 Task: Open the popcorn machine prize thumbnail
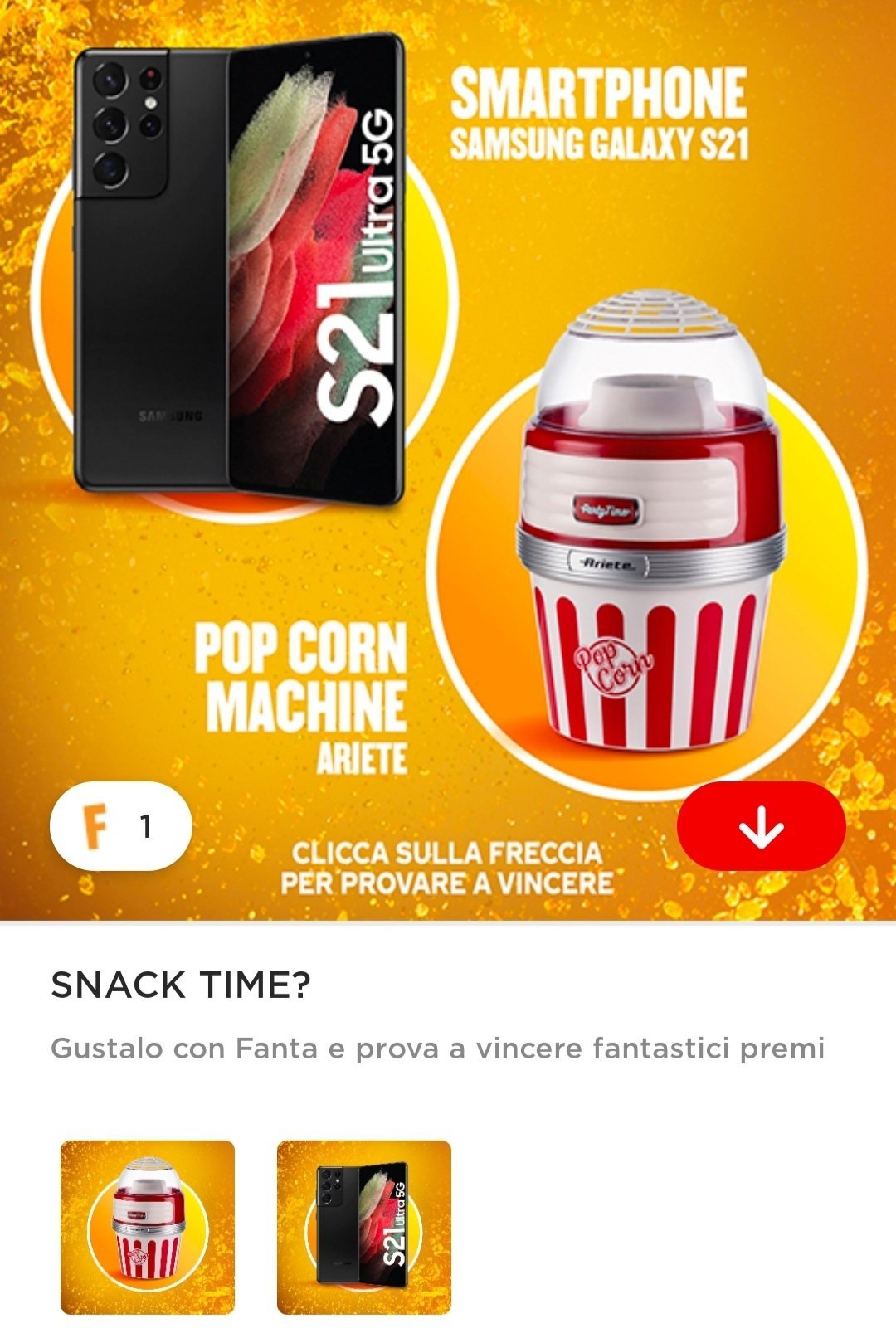pos(148,1227)
